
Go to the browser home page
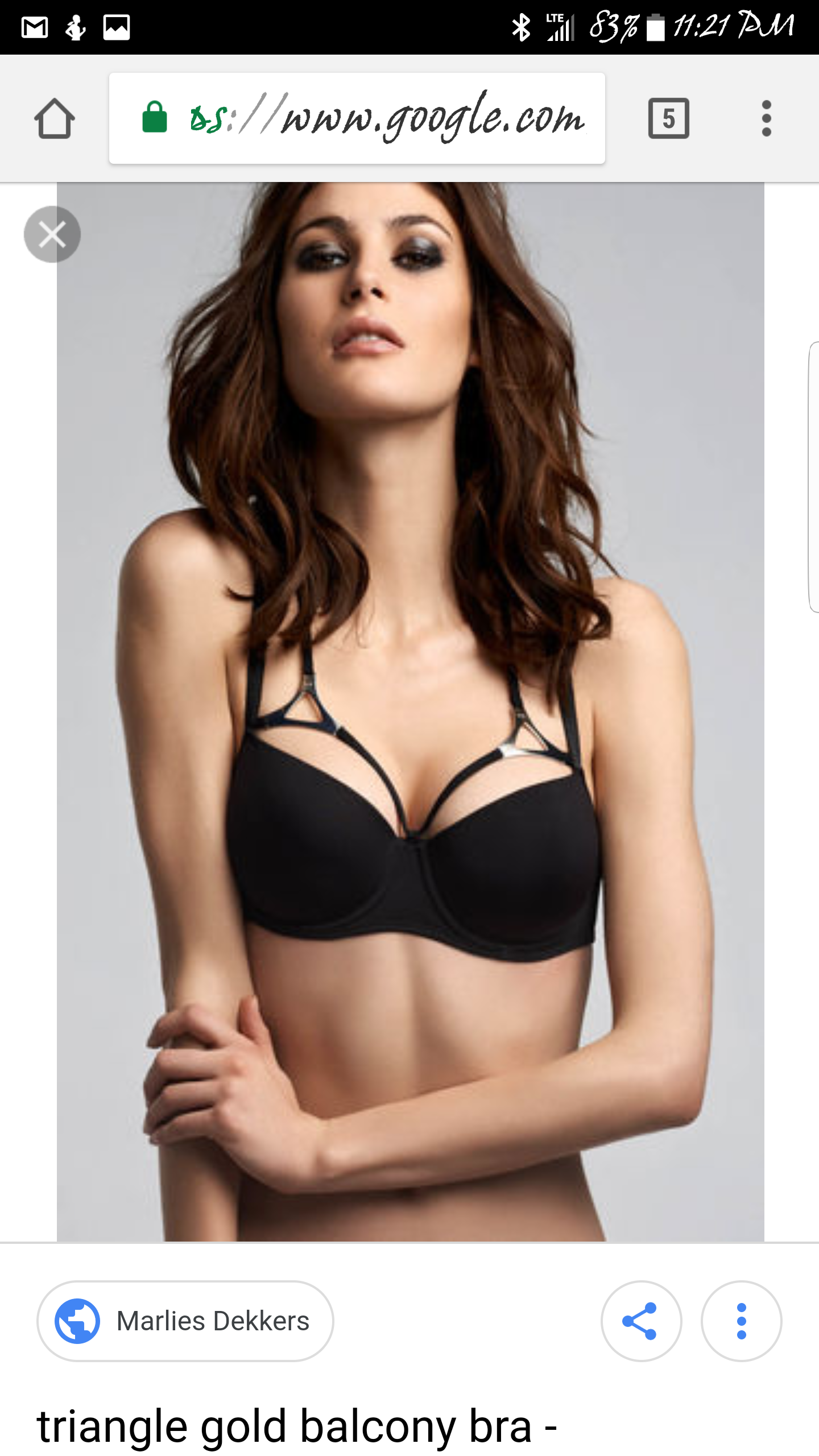[x=54, y=118]
